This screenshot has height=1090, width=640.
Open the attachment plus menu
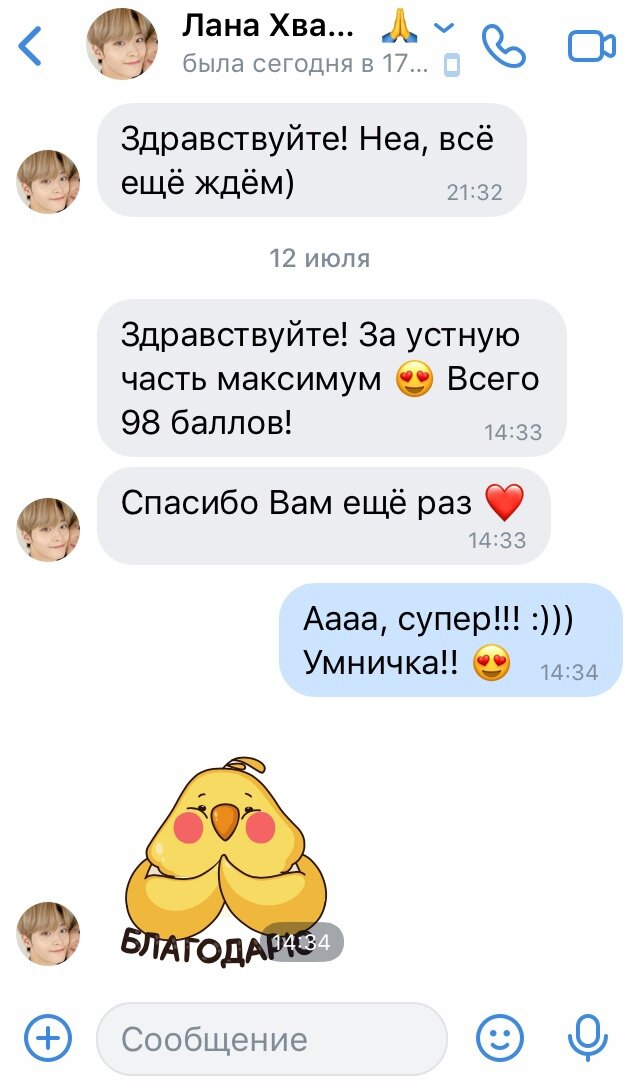(x=47, y=1038)
